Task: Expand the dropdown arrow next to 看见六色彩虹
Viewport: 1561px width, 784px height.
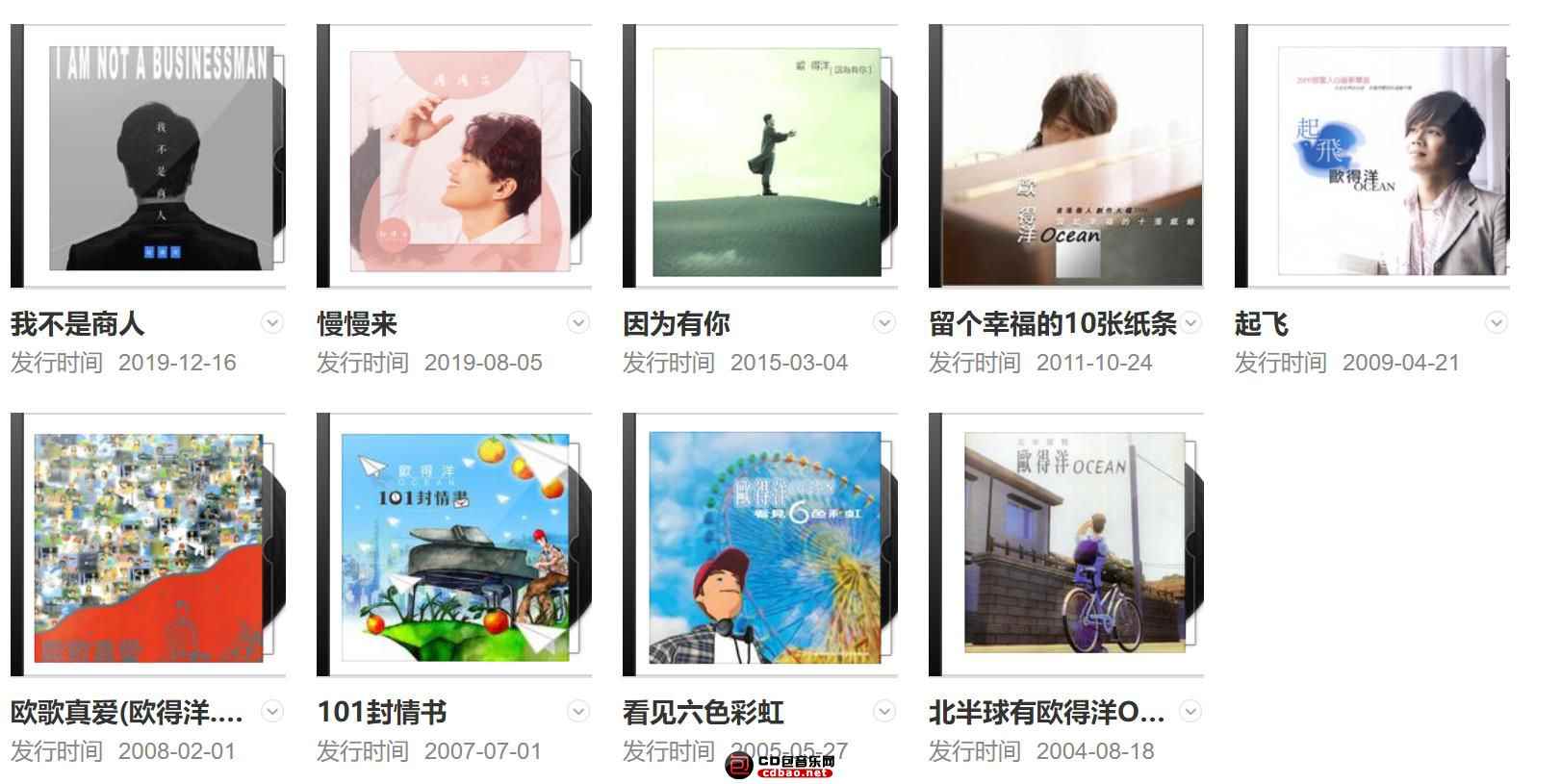Action: tap(884, 712)
